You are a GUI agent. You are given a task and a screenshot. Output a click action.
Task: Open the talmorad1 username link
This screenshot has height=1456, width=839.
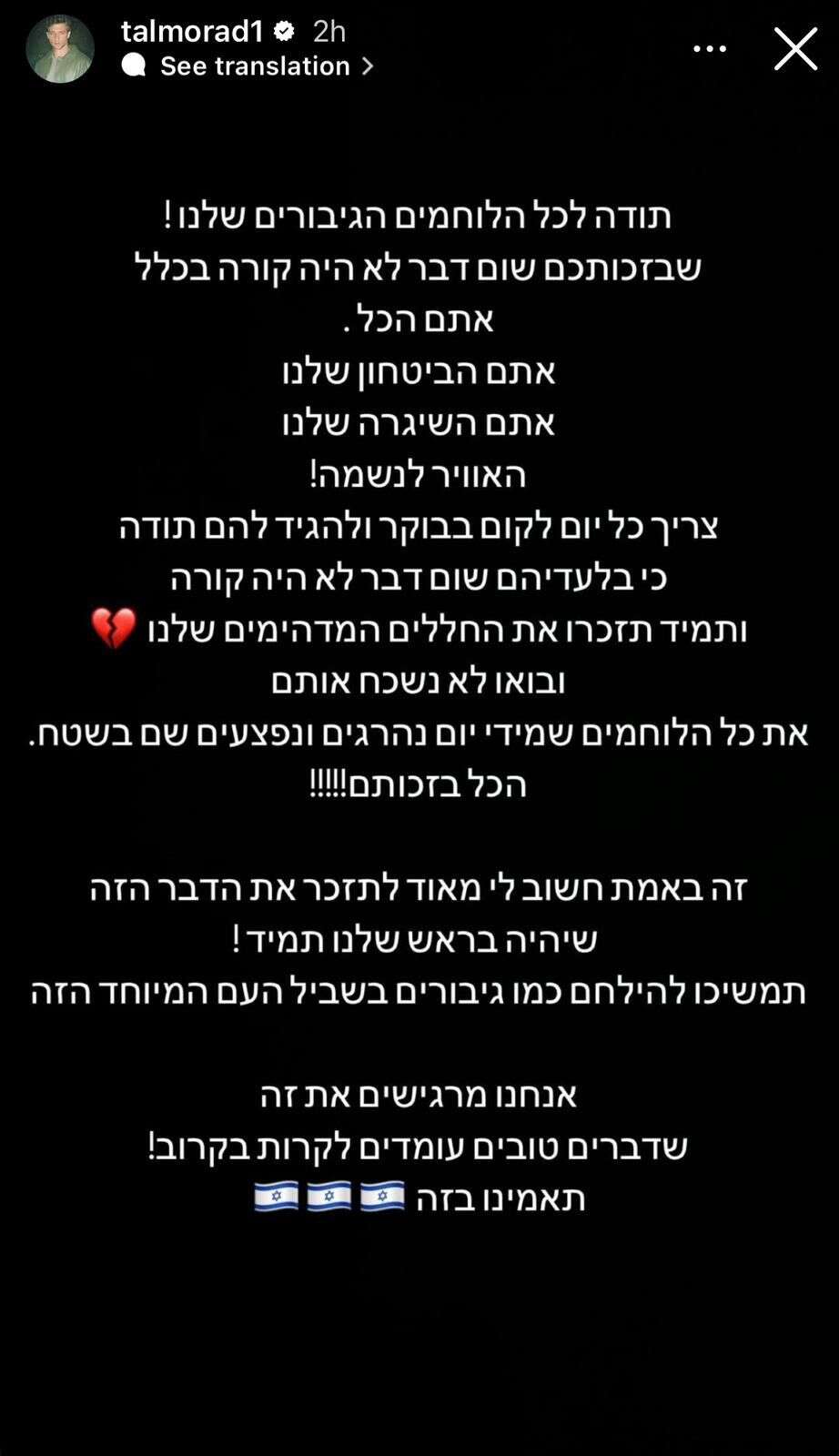[192, 31]
